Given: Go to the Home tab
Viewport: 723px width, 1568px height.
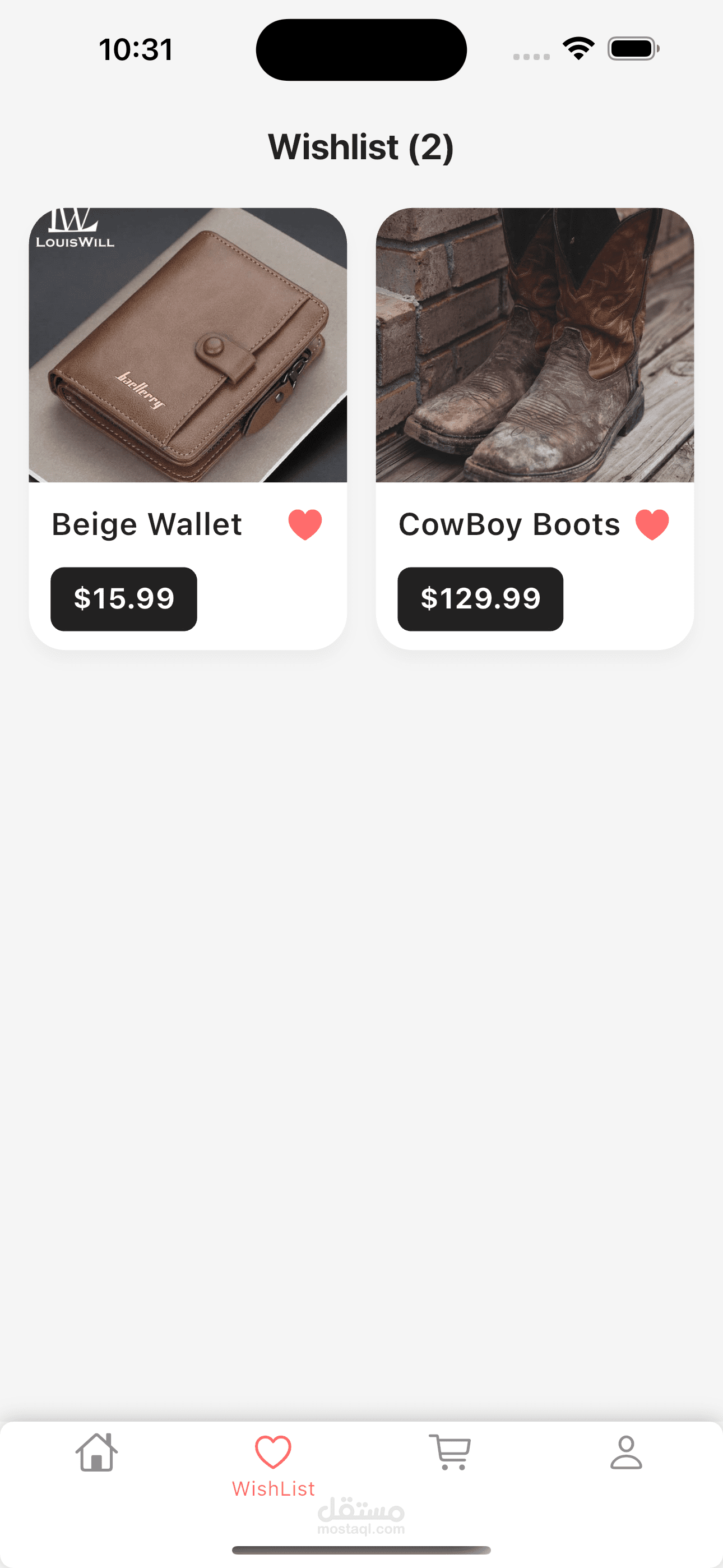Looking at the screenshot, I should click(97, 1452).
